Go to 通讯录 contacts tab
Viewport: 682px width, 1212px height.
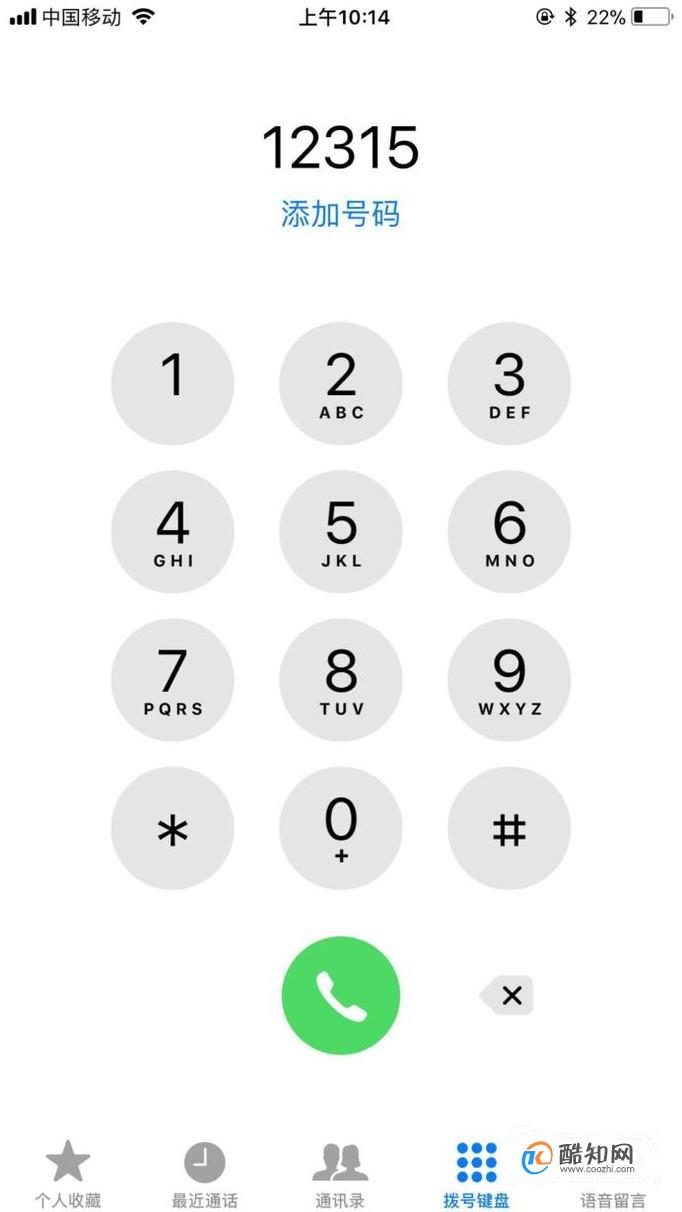click(340, 1175)
